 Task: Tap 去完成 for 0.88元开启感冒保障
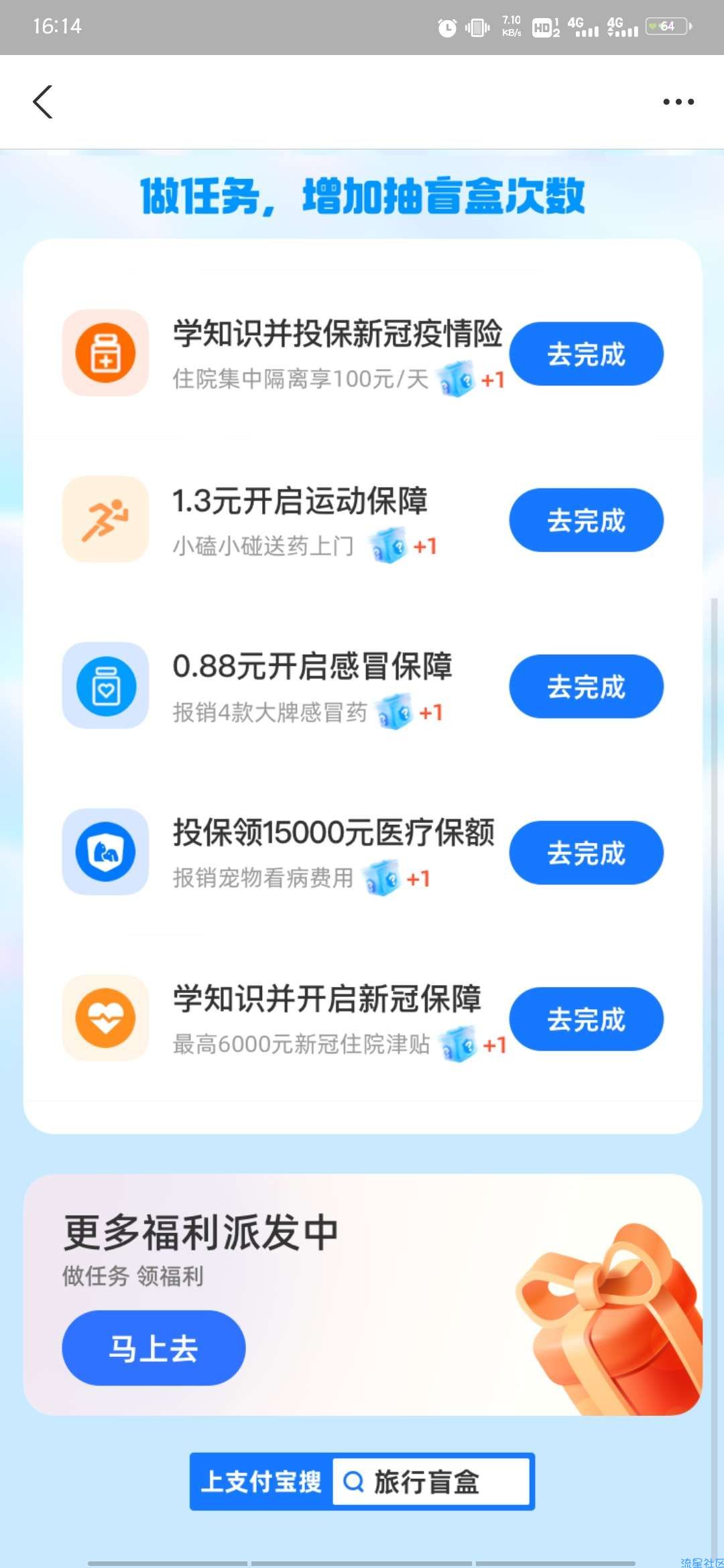click(x=586, y=686)
